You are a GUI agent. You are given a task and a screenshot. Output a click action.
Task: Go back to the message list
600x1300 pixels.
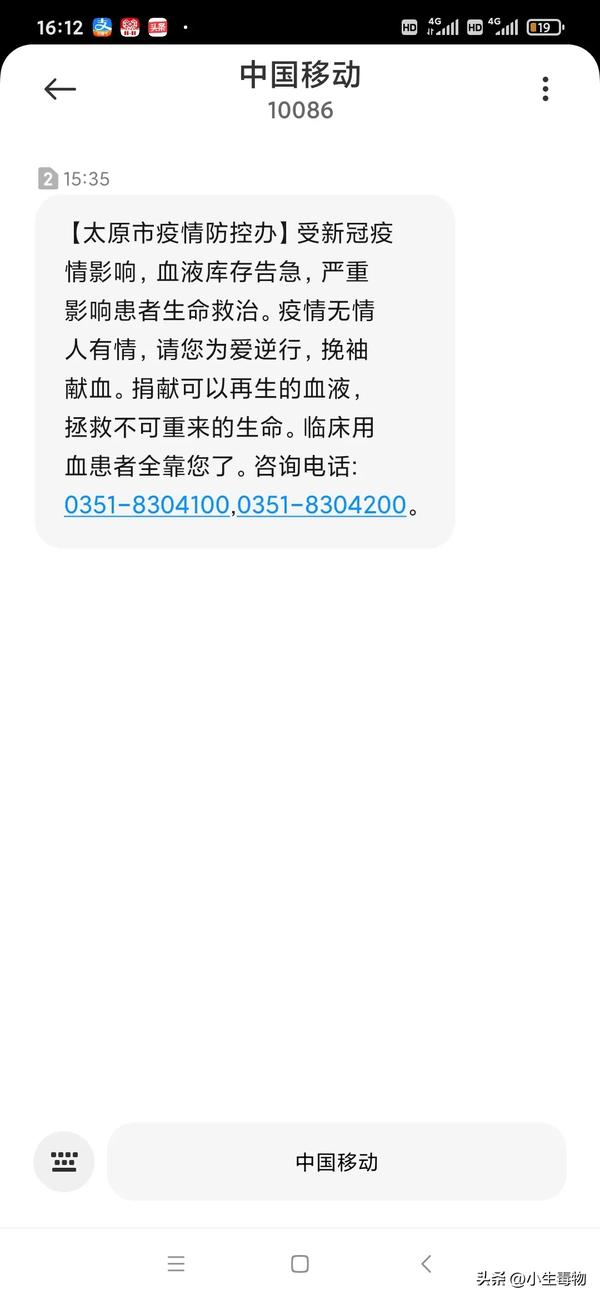click(x=60, y=89)
